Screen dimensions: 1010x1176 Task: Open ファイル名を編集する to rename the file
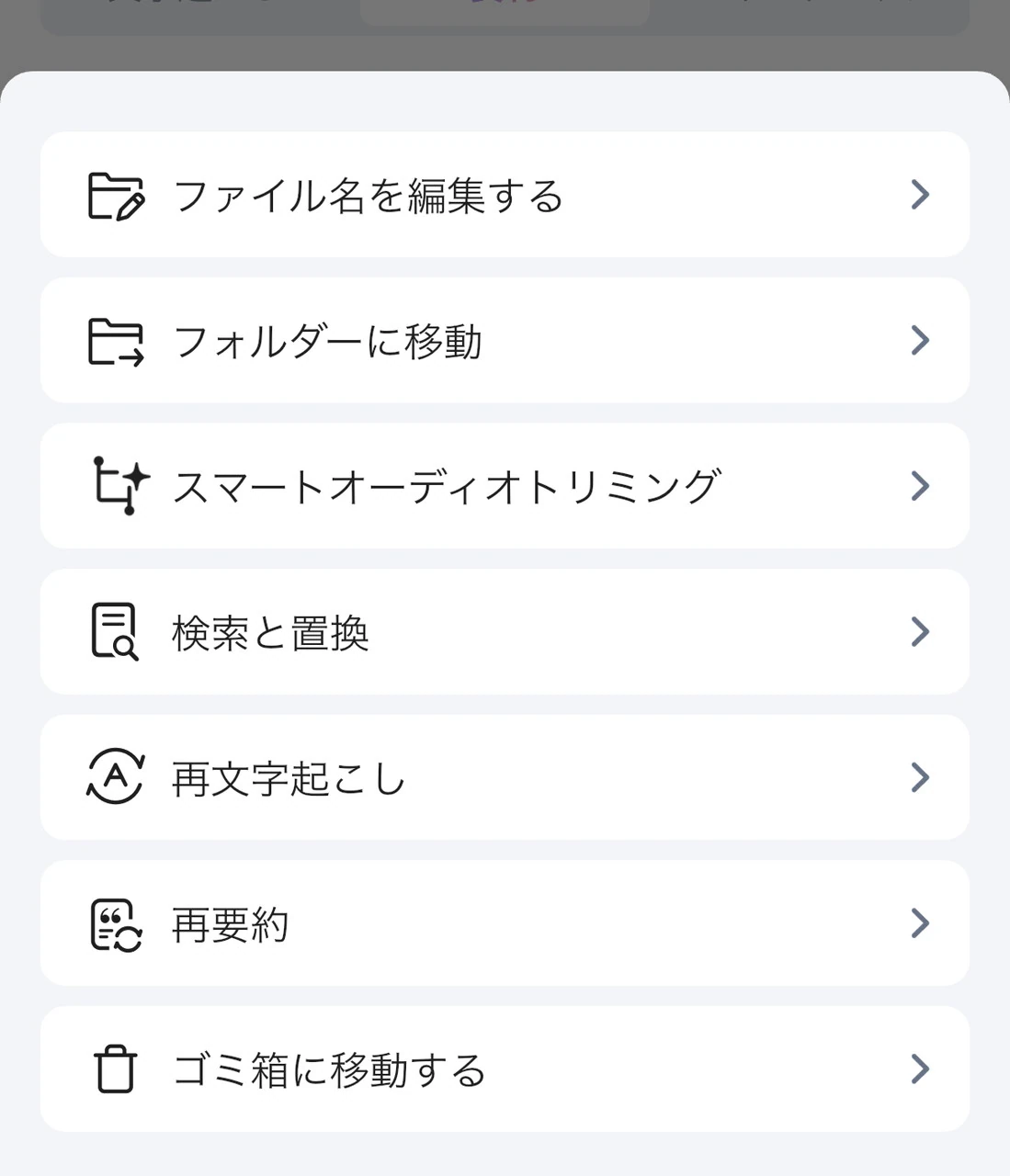pyautogui.click(x=505, y=195)
